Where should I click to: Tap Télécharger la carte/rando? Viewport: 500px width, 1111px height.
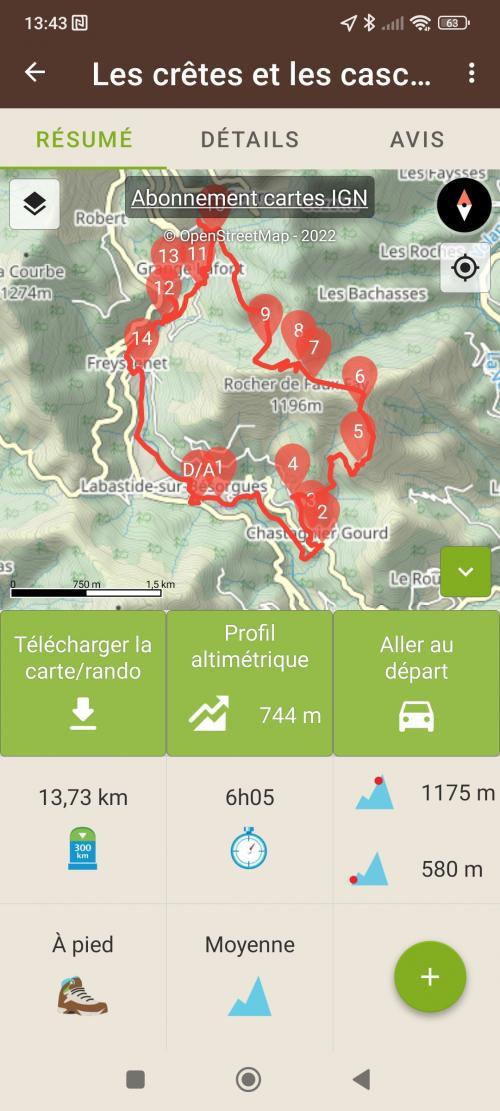(x=83, y=683)
